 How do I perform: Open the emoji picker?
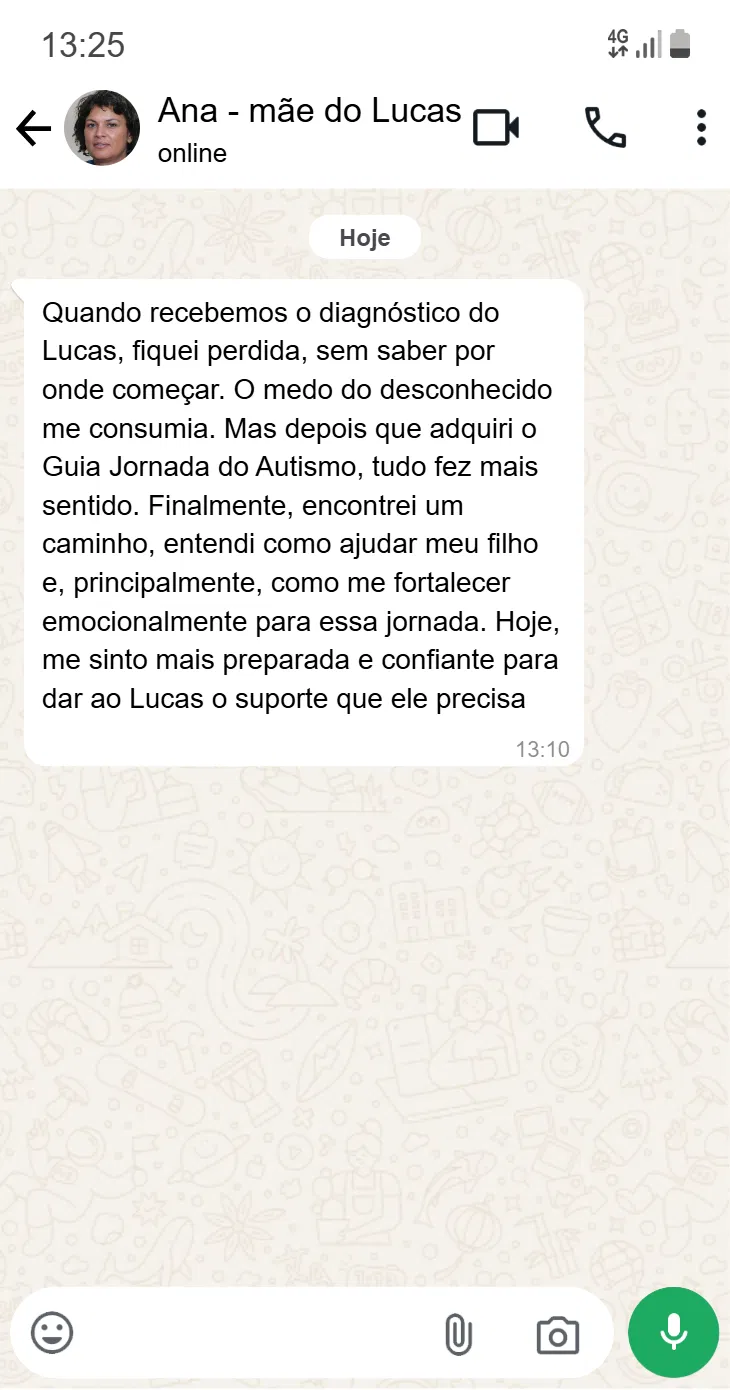coord(52,1333)
